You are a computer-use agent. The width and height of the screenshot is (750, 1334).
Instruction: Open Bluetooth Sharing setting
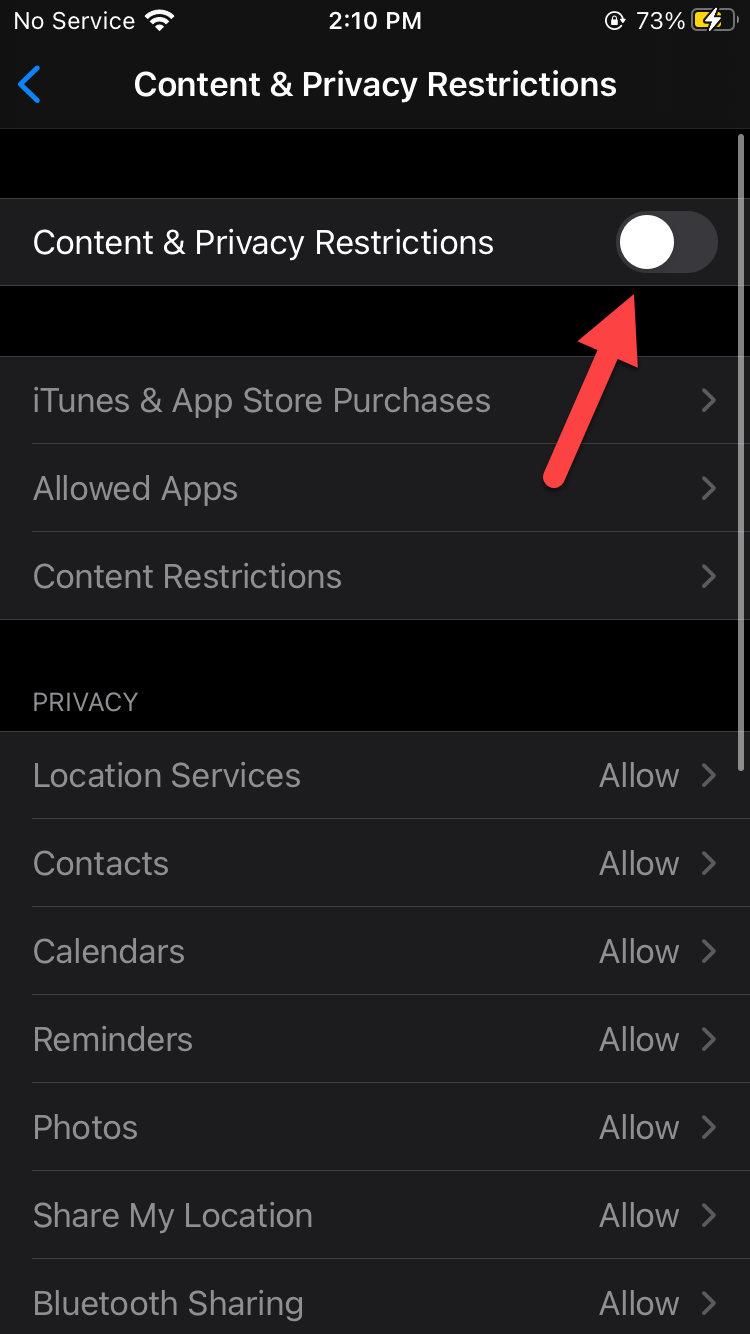click(374, 1303)
